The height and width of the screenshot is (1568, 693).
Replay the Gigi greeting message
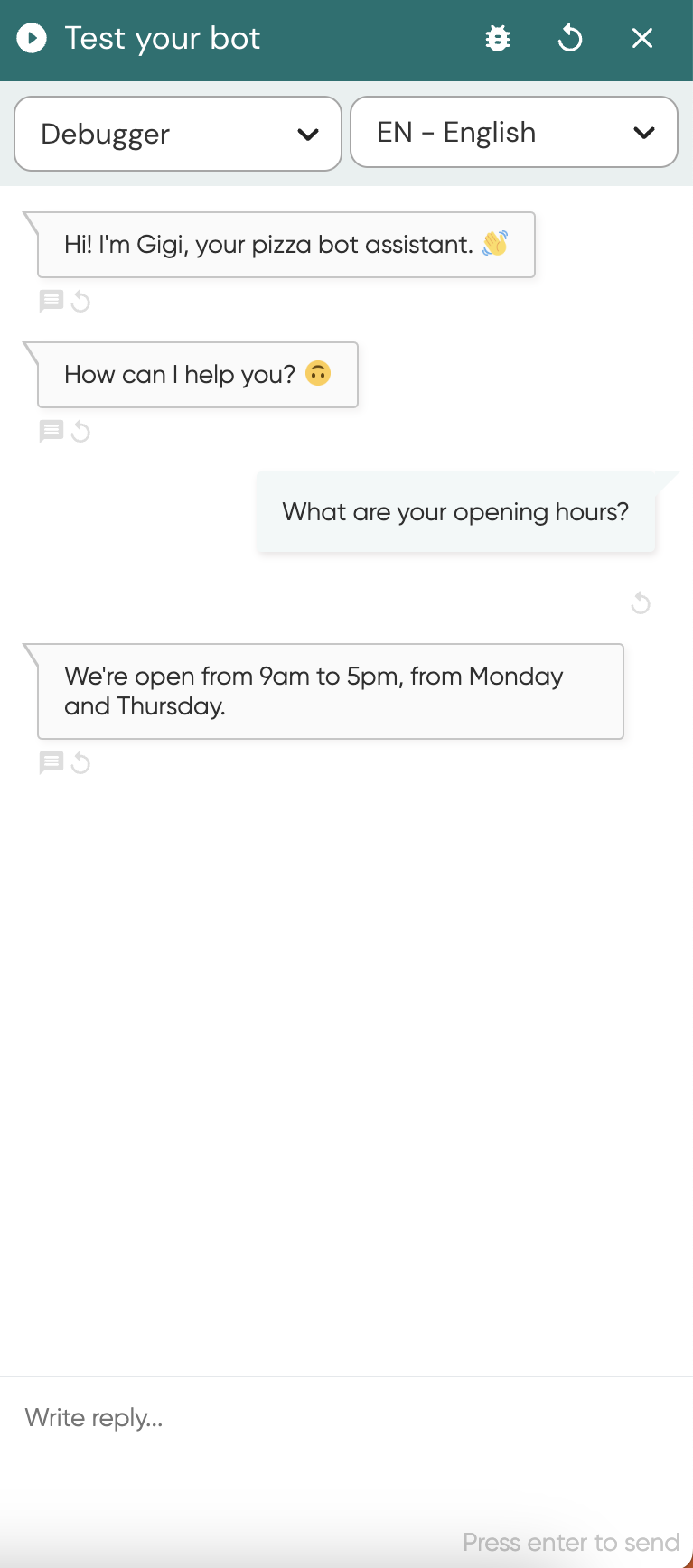click(x=80, y=301)
